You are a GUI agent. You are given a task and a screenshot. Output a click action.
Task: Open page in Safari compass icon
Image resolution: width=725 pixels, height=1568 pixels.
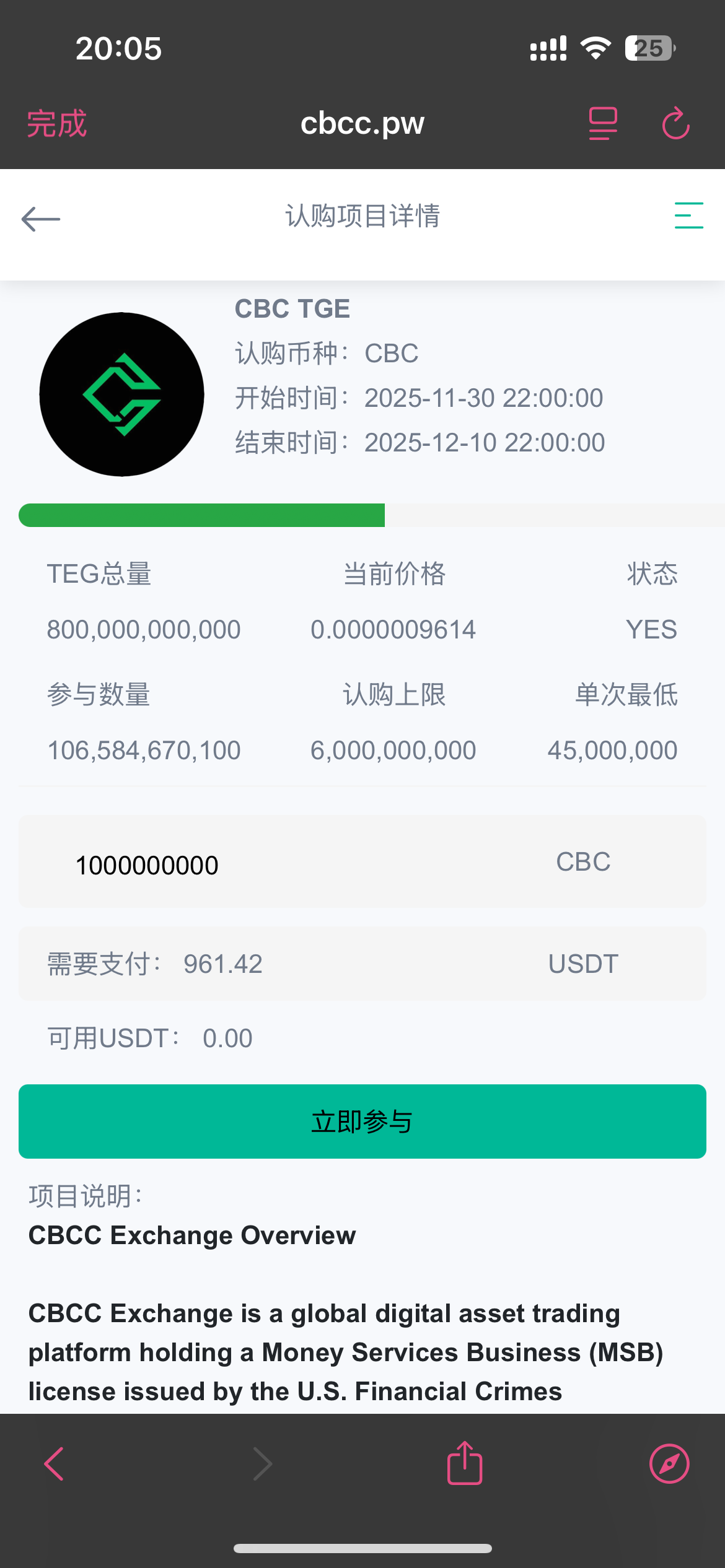(669, 1464)
